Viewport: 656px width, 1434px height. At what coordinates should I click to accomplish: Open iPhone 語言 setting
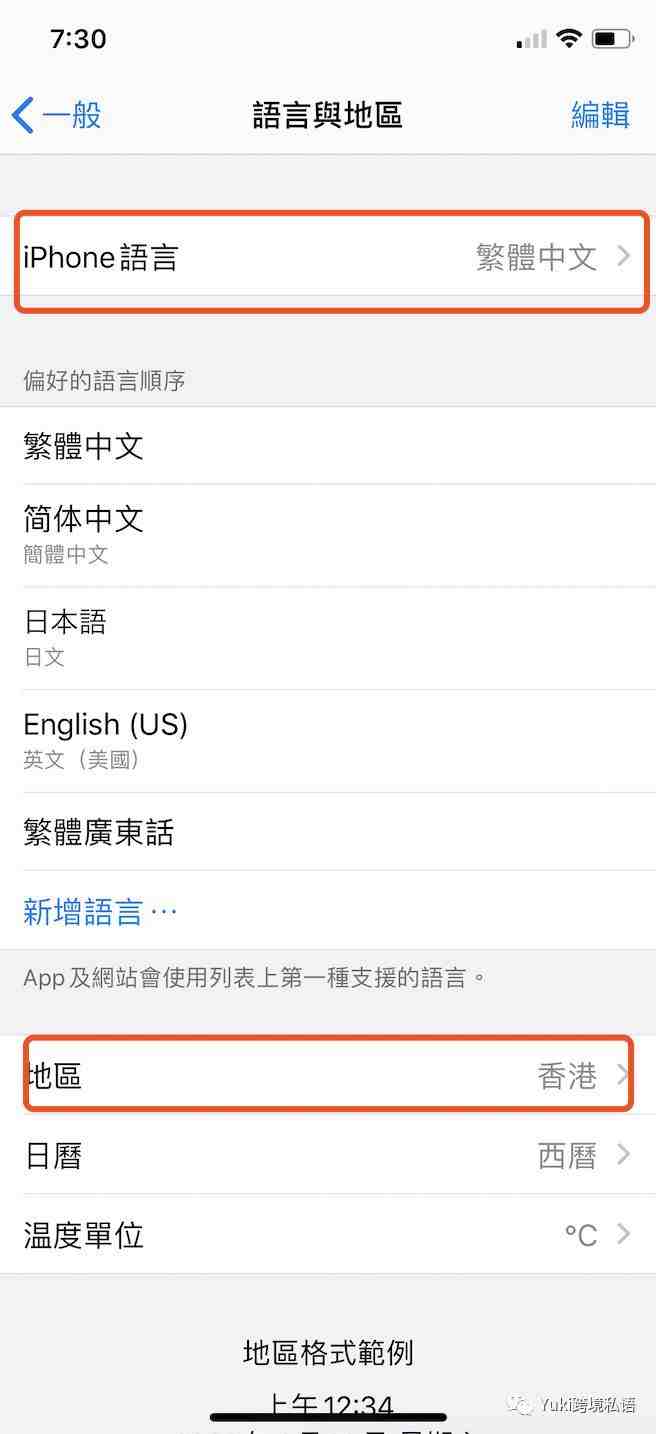click(x=328, y=258)
